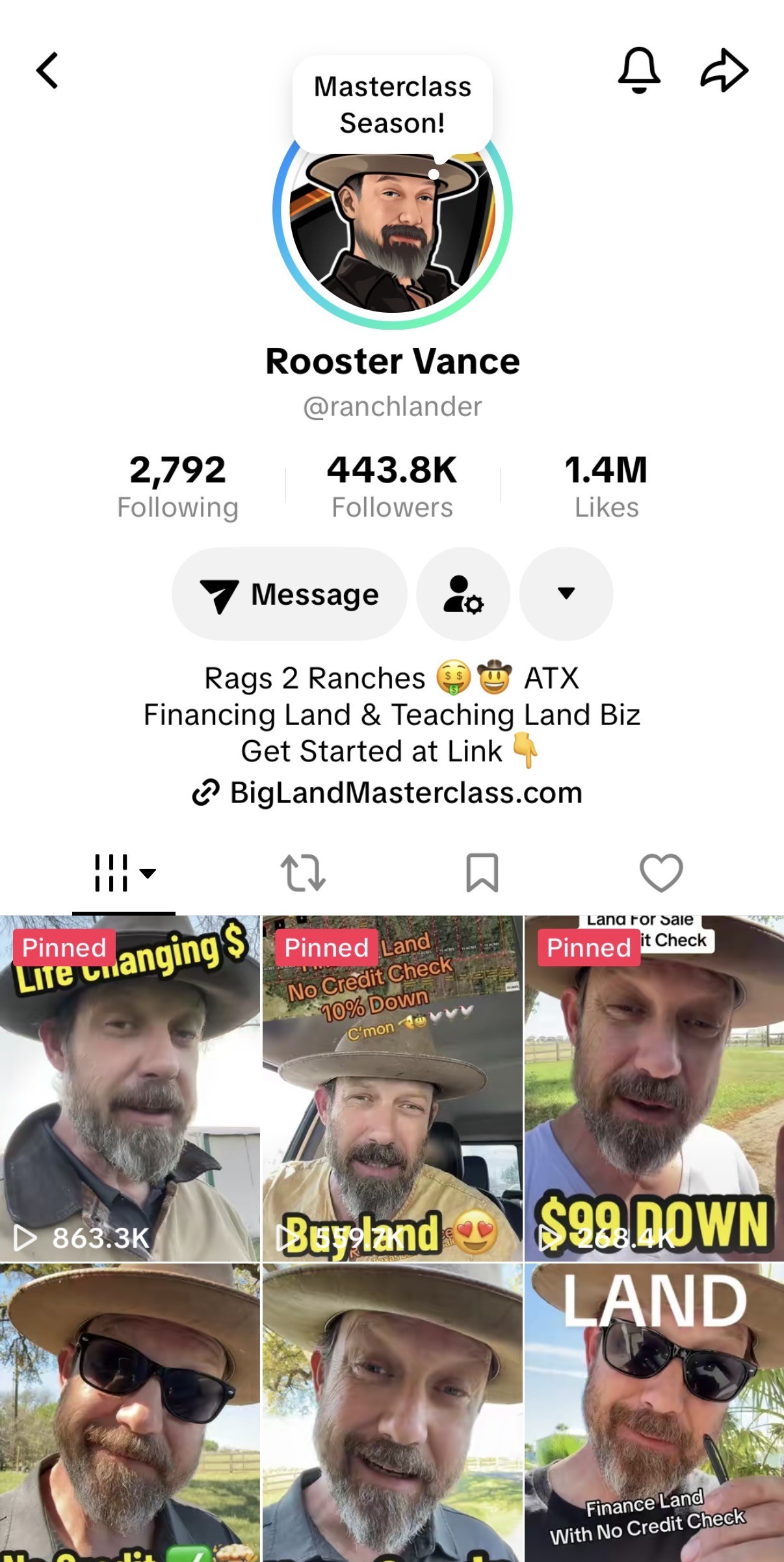Open follow settings person-gear button
This screenshot has height=1562, width=784.
[463, 594]
